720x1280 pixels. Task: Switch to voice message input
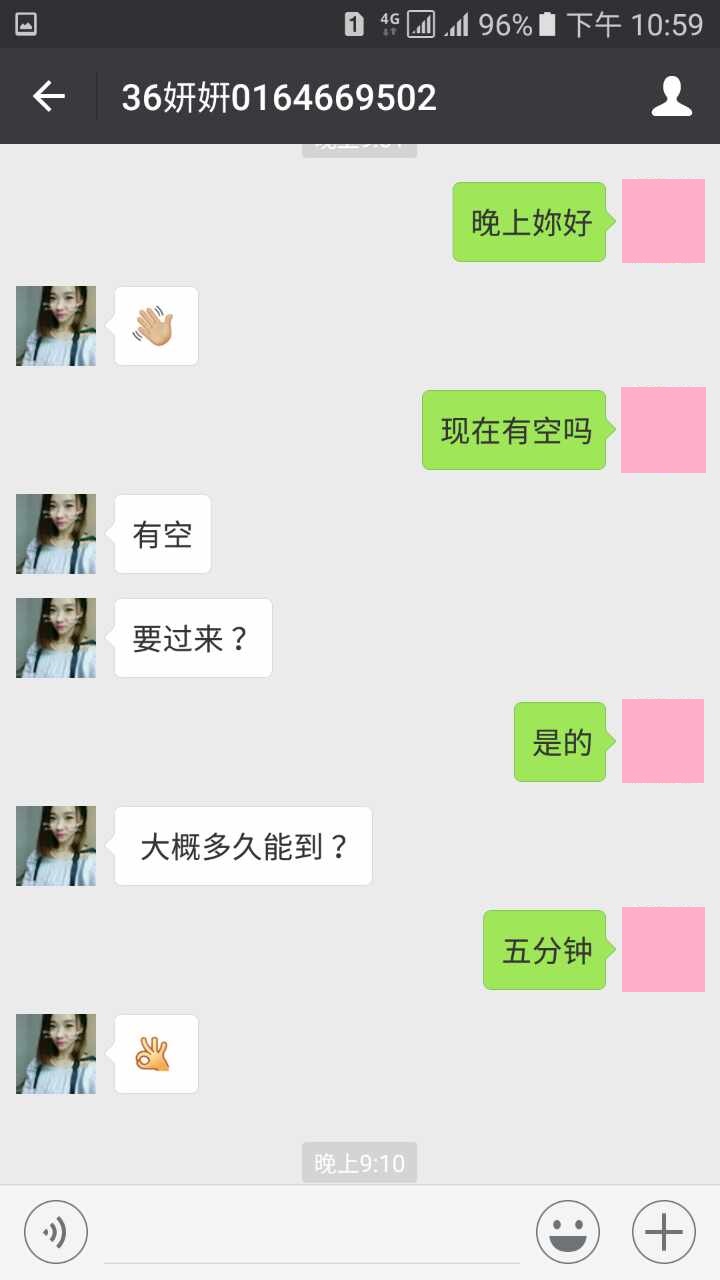point(56,1232)
